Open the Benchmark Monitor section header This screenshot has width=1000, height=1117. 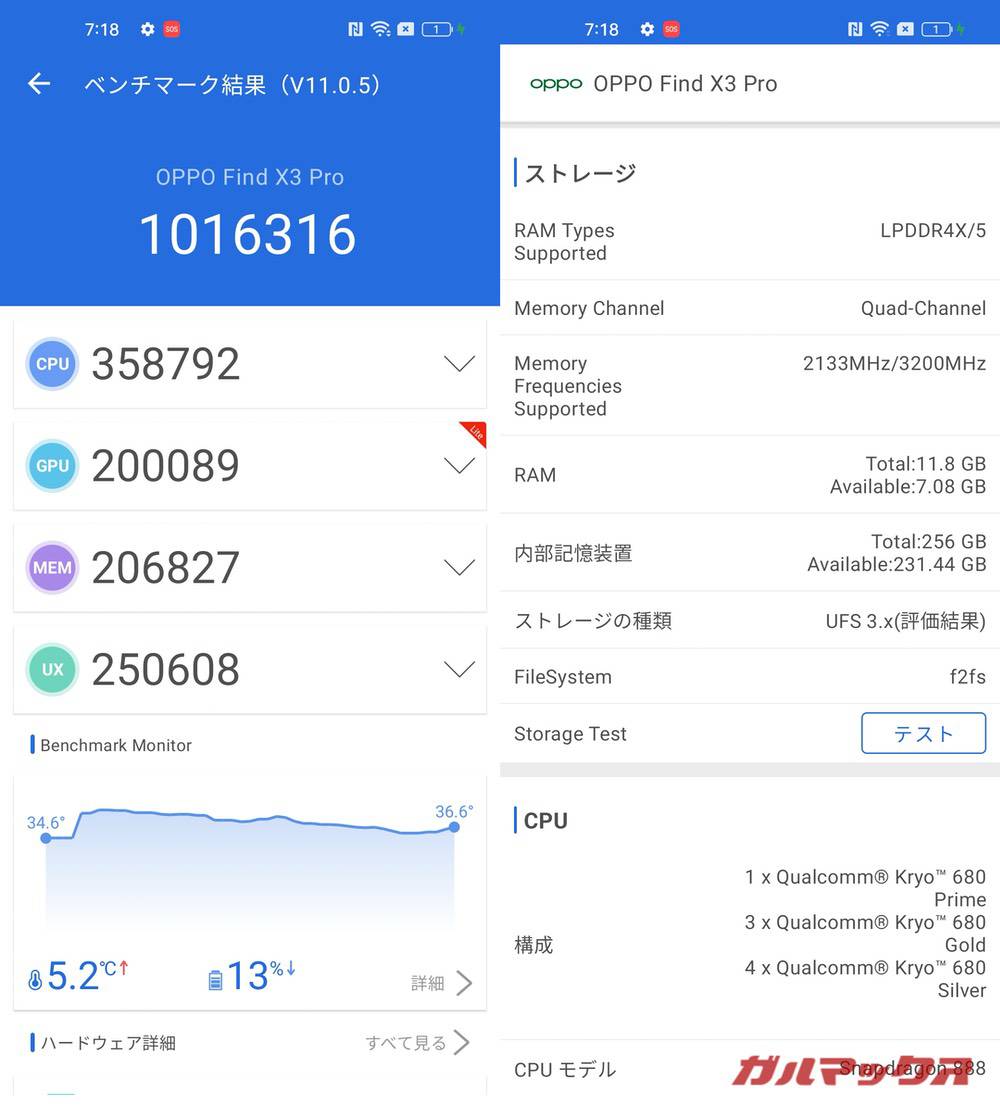coord(115,745)
